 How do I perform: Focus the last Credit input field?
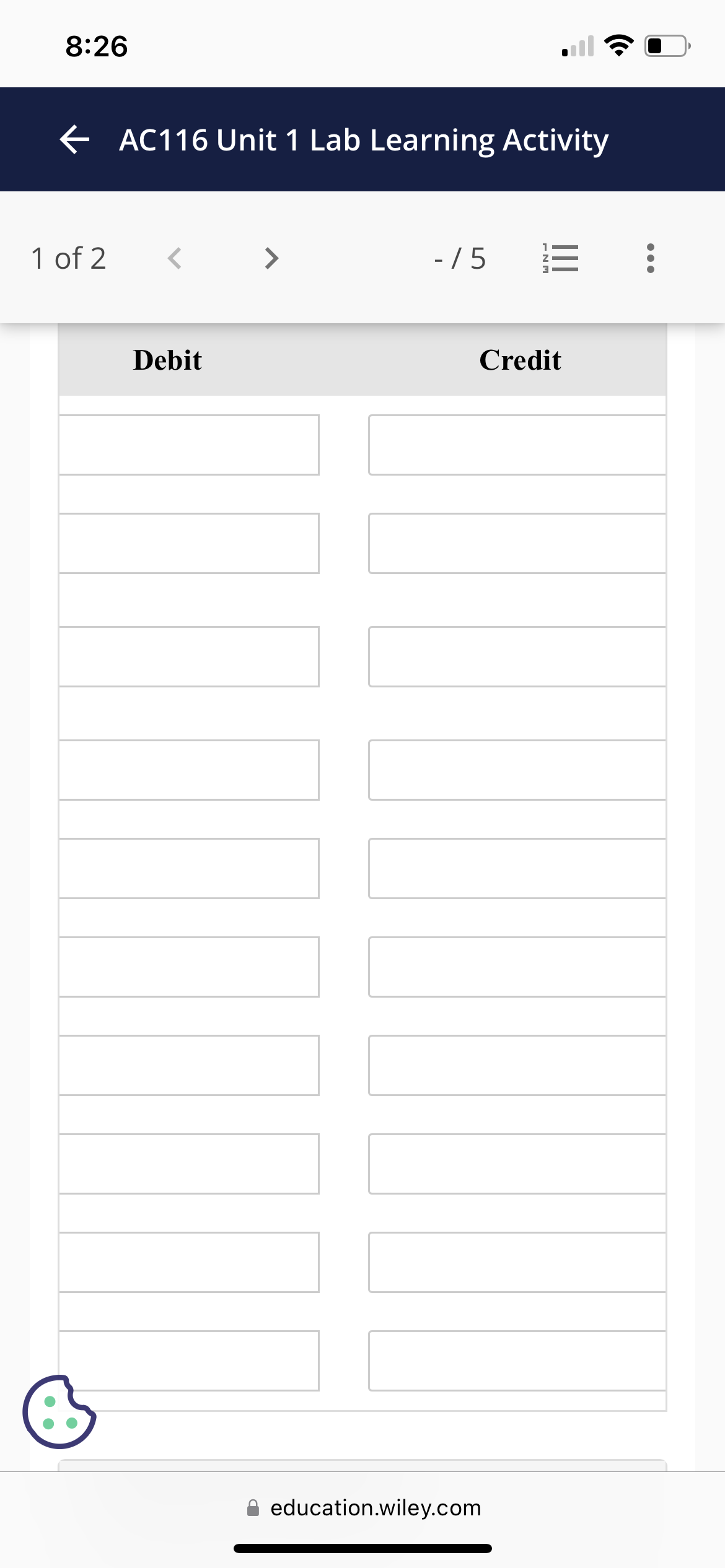517,1361
